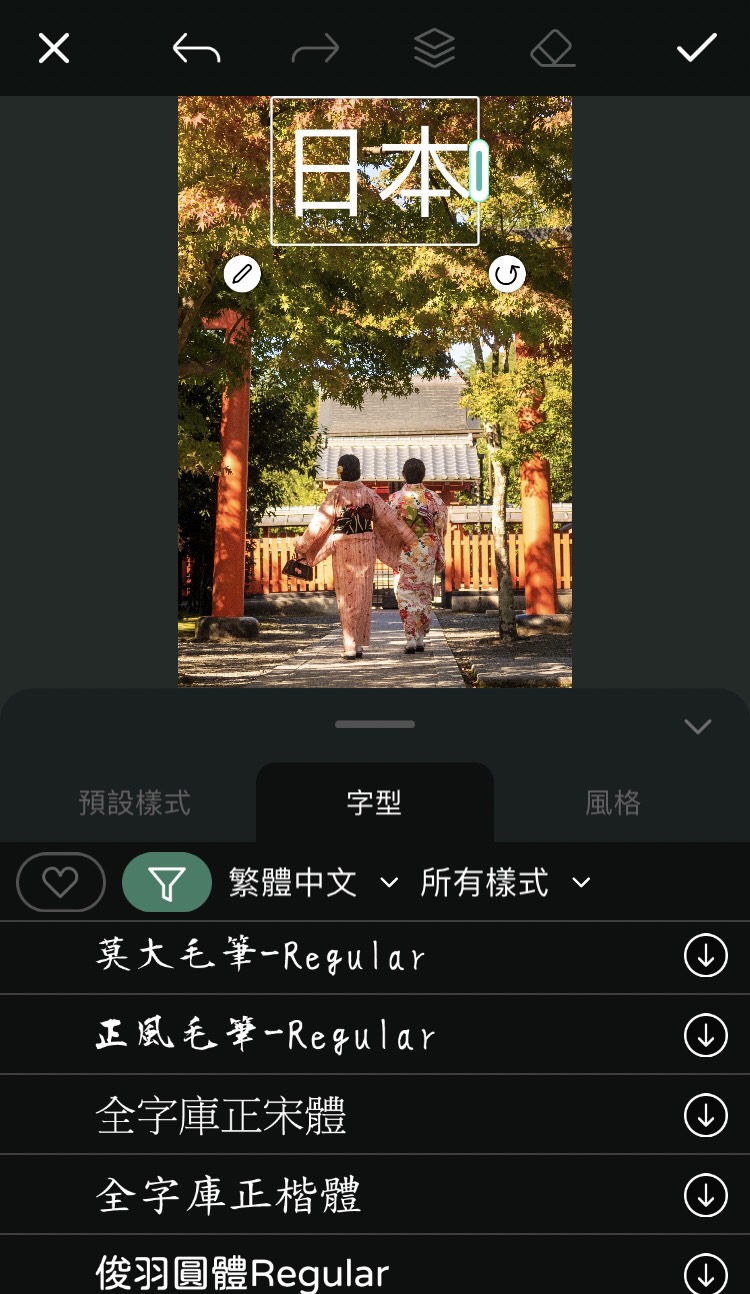Collapse the font panel with the chevron
Image resolution: width=750 pixels, height=1294 pixels.
[697, 727]
